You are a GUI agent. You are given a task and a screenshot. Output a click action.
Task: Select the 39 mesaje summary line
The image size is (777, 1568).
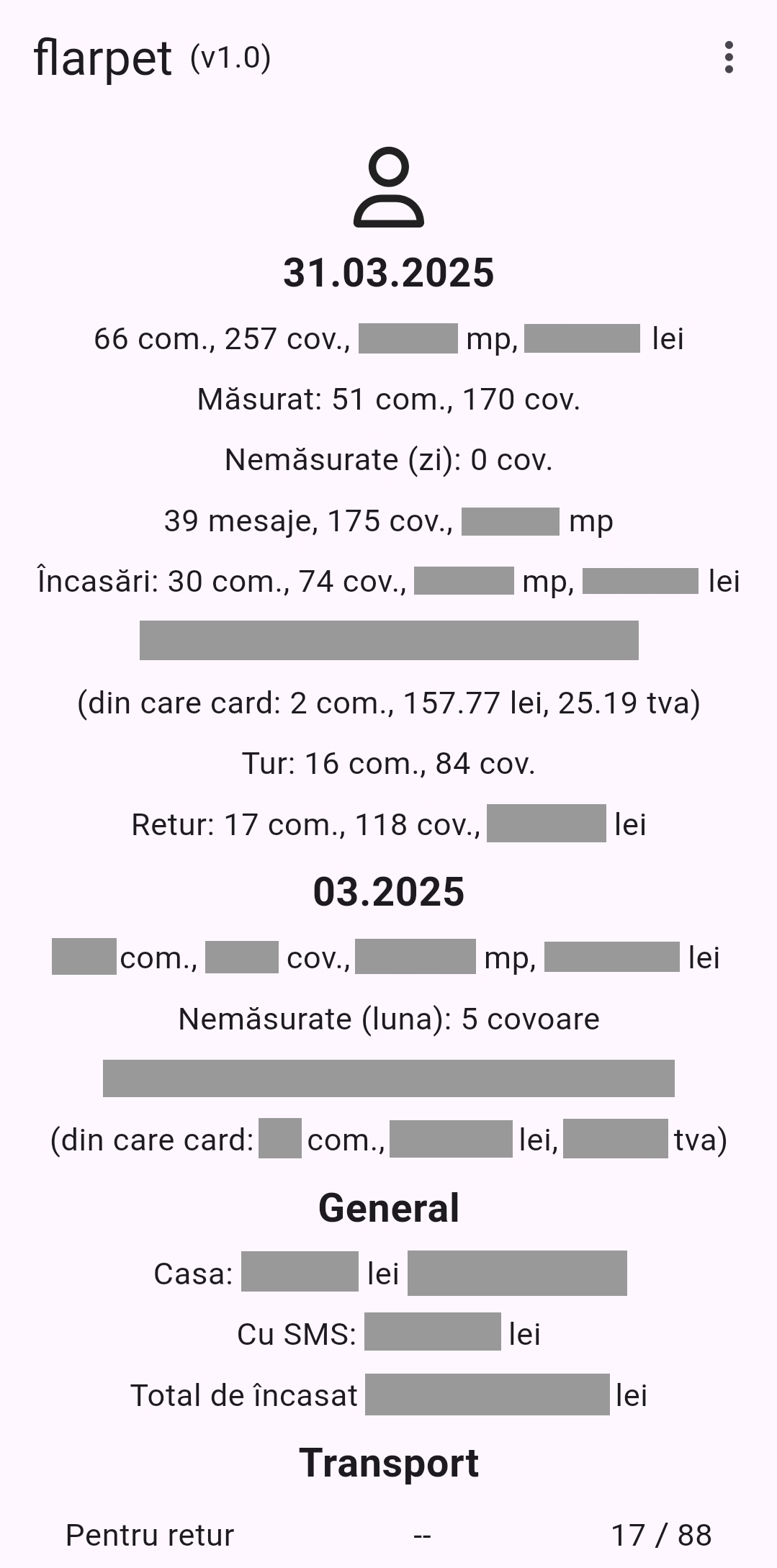(389, 521)
